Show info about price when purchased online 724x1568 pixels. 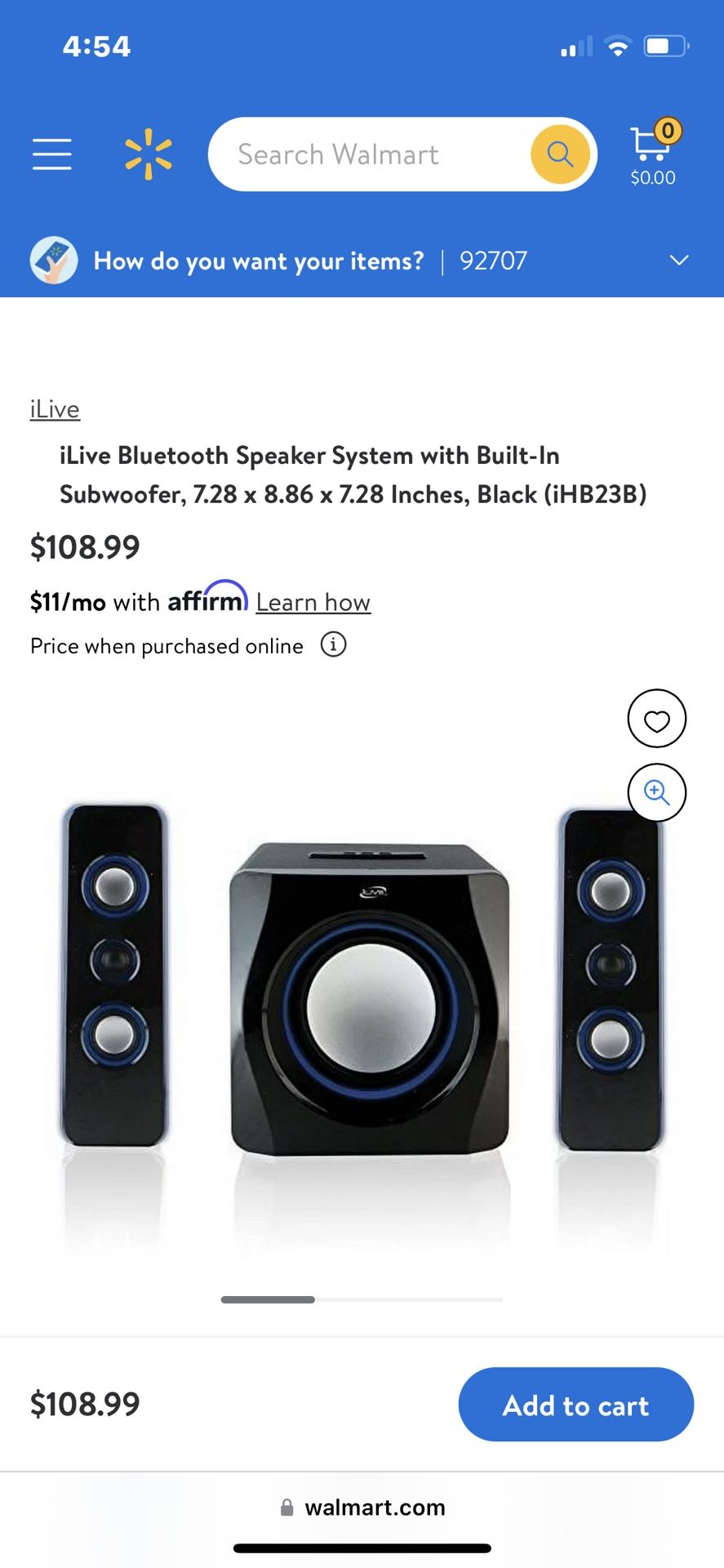coord(333,644)
